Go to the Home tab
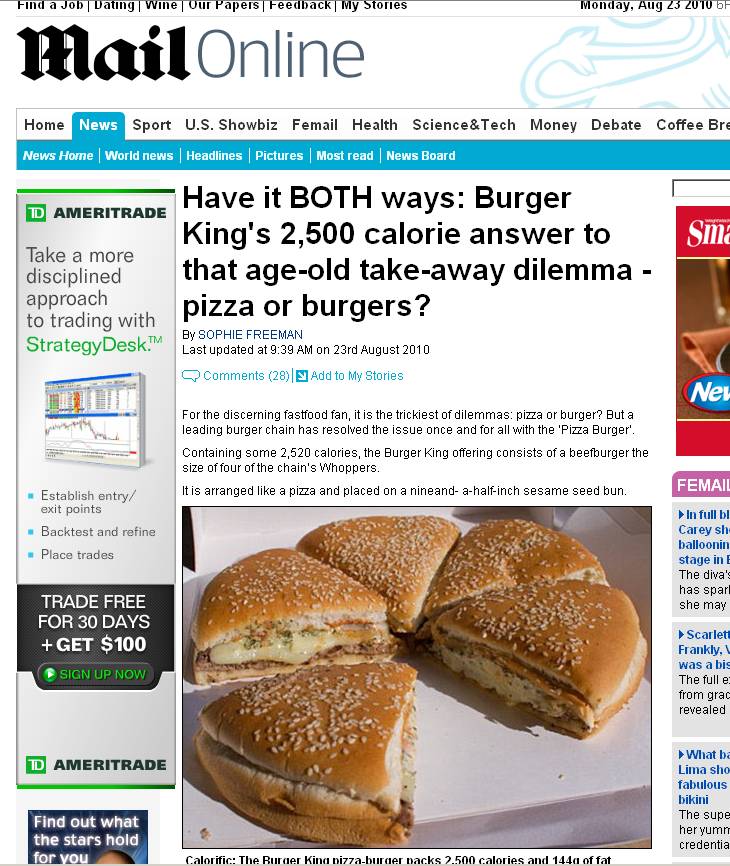Screen dimensions: 730x866 (44, 125)
